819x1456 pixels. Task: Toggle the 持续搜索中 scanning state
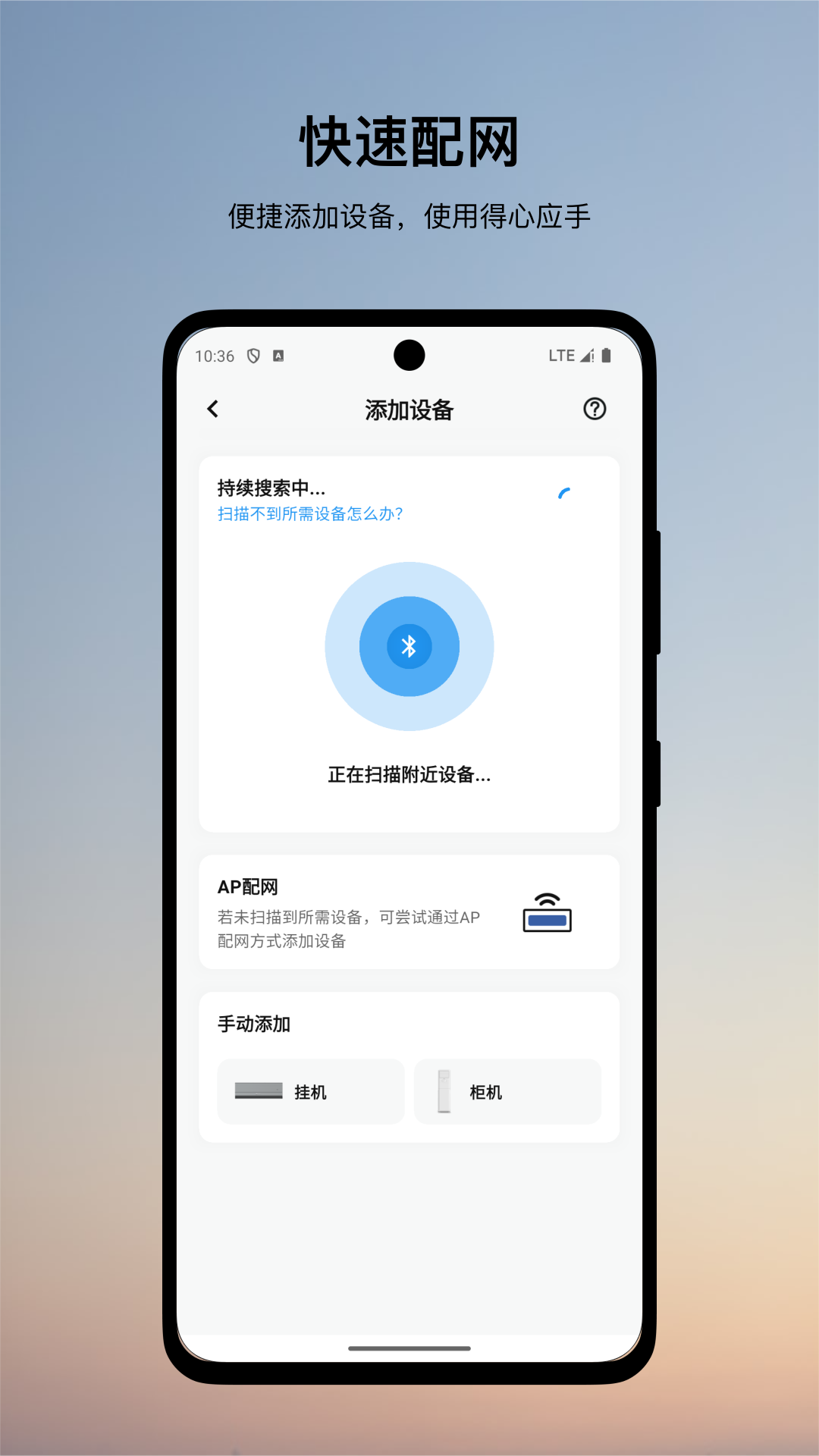pyautogui.click(x=269, y=489)
